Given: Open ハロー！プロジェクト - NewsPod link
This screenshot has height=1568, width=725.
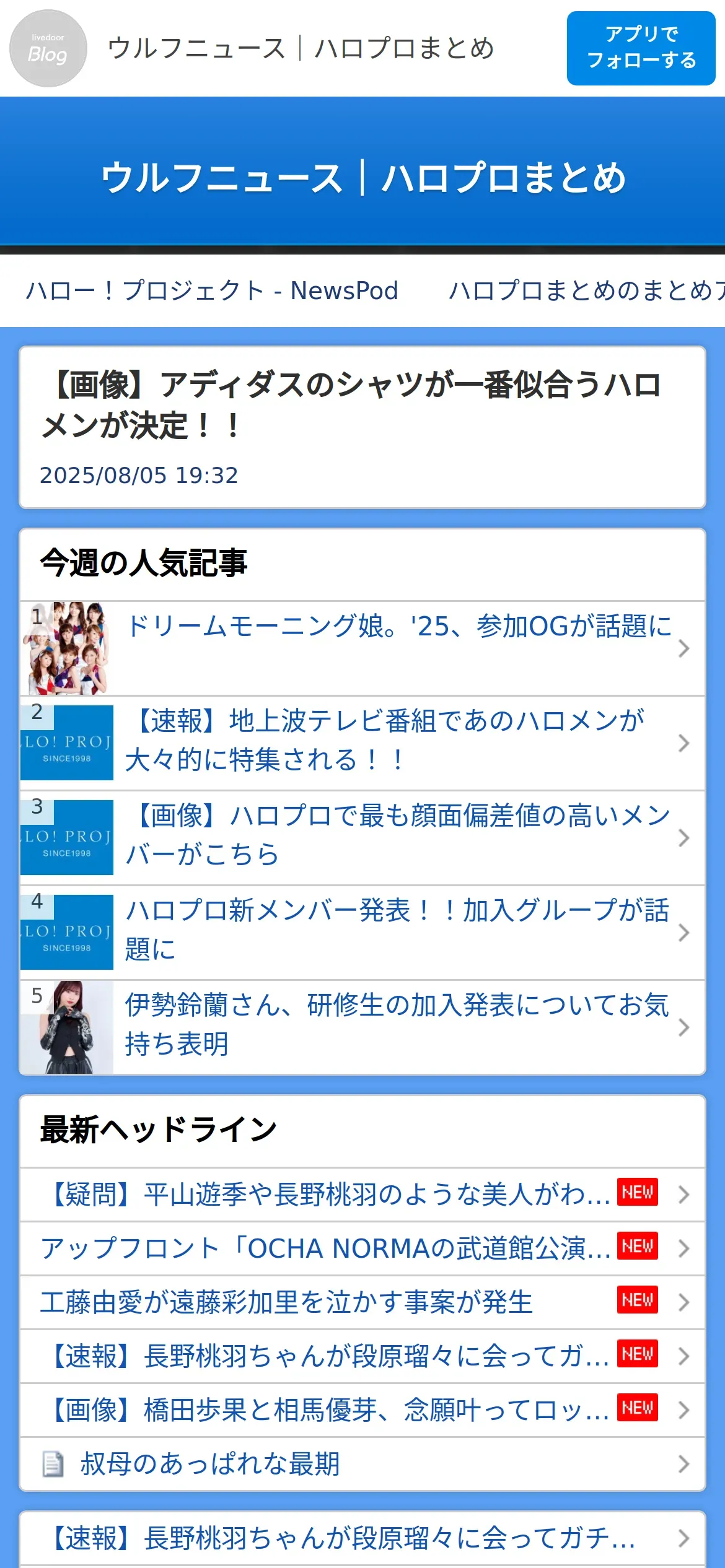Looking at the screenshot, I should tap(212, 290).
